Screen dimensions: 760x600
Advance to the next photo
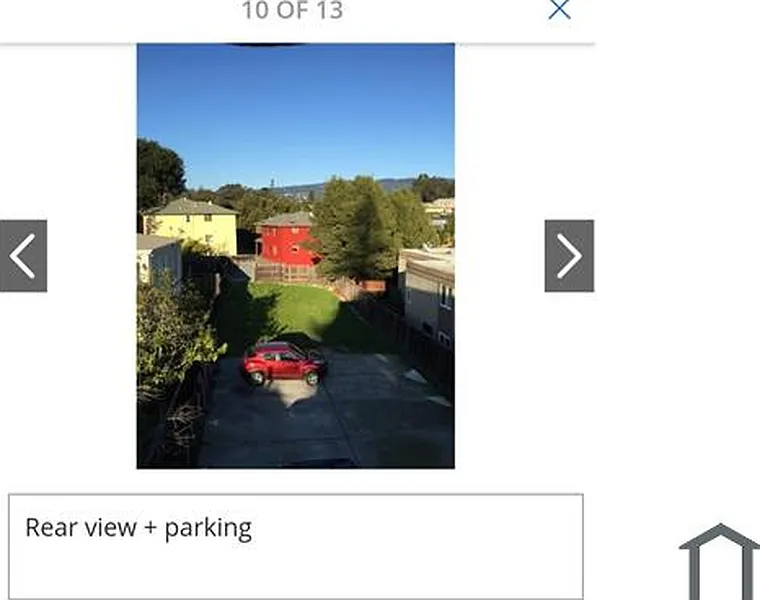[x=569, y=256]
